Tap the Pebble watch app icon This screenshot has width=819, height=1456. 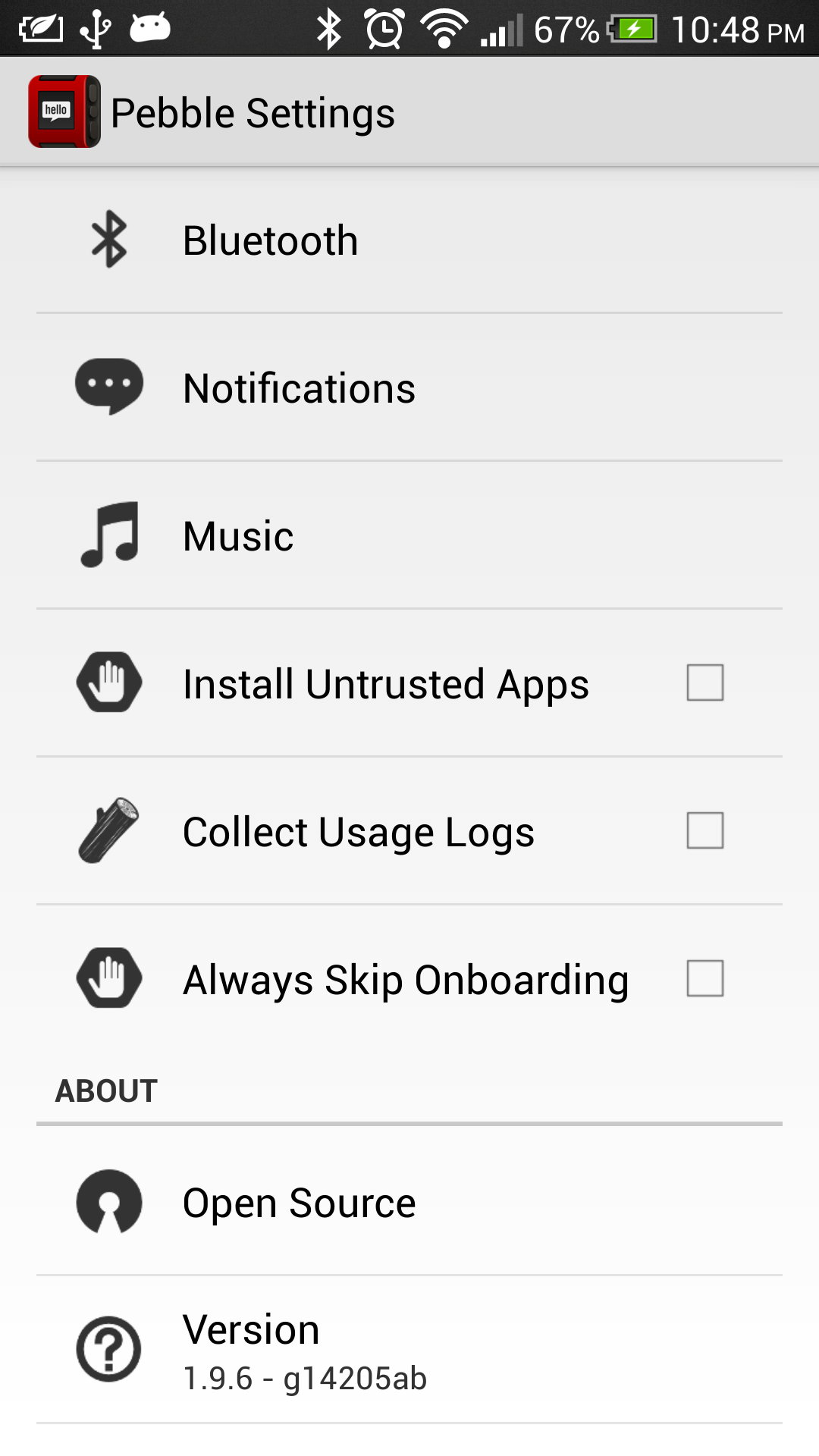tap(64, 111)
